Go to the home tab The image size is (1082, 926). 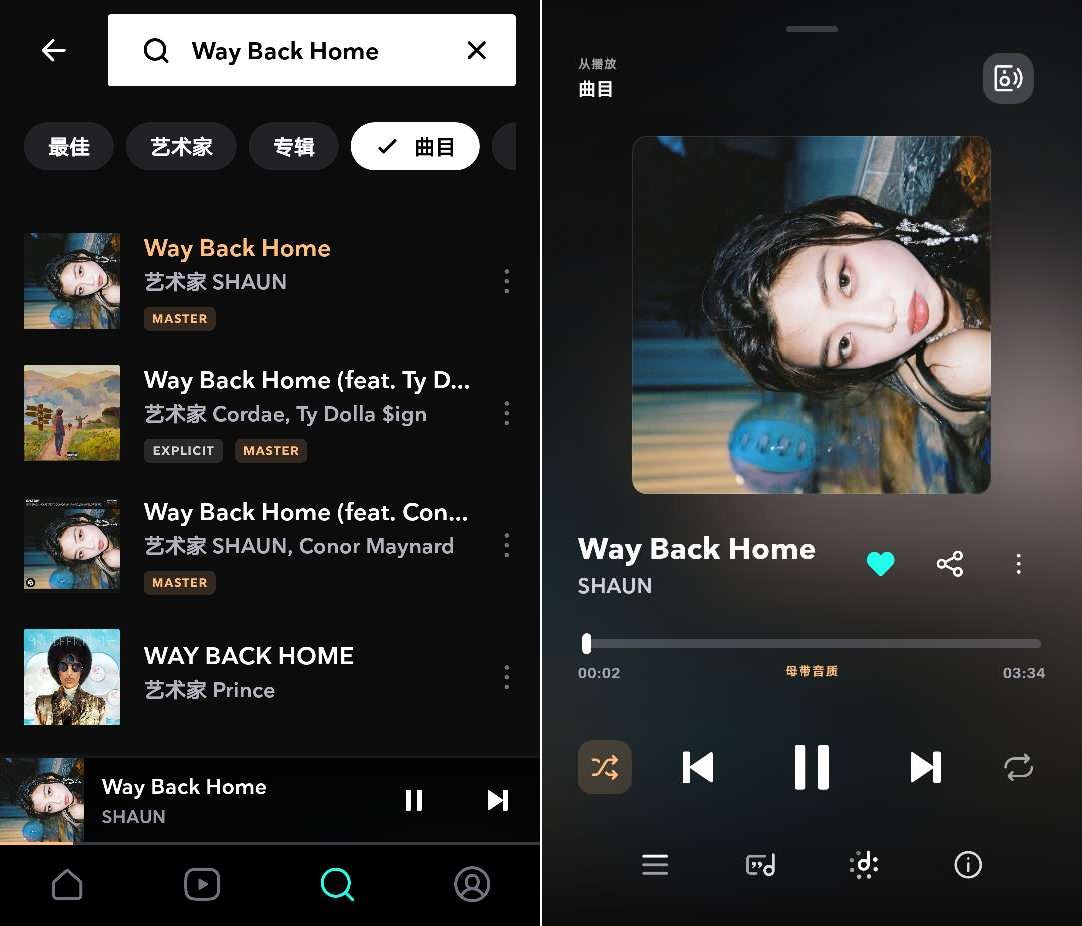[67, 884]
